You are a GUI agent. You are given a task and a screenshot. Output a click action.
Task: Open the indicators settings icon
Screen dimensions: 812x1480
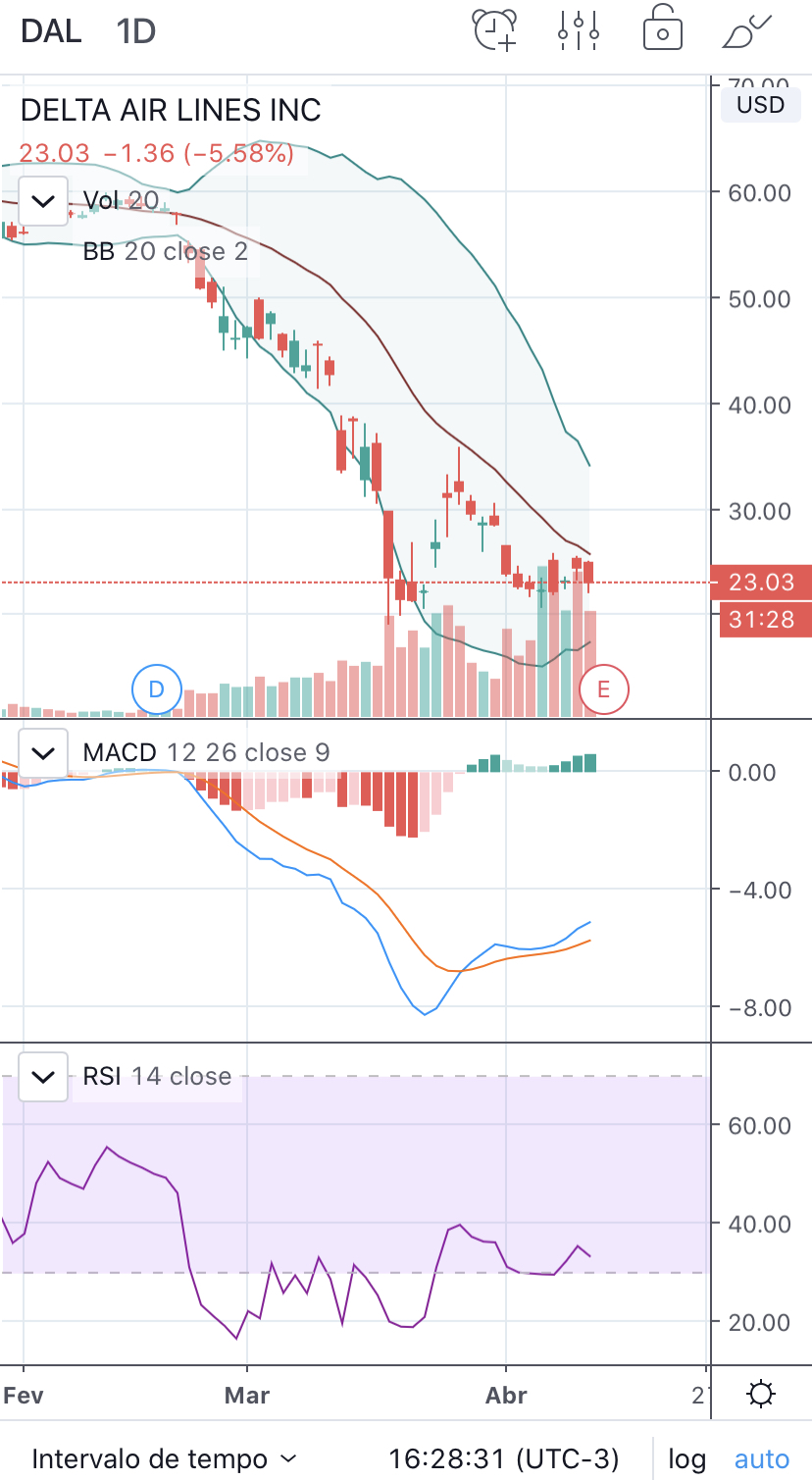pos(579,30)
